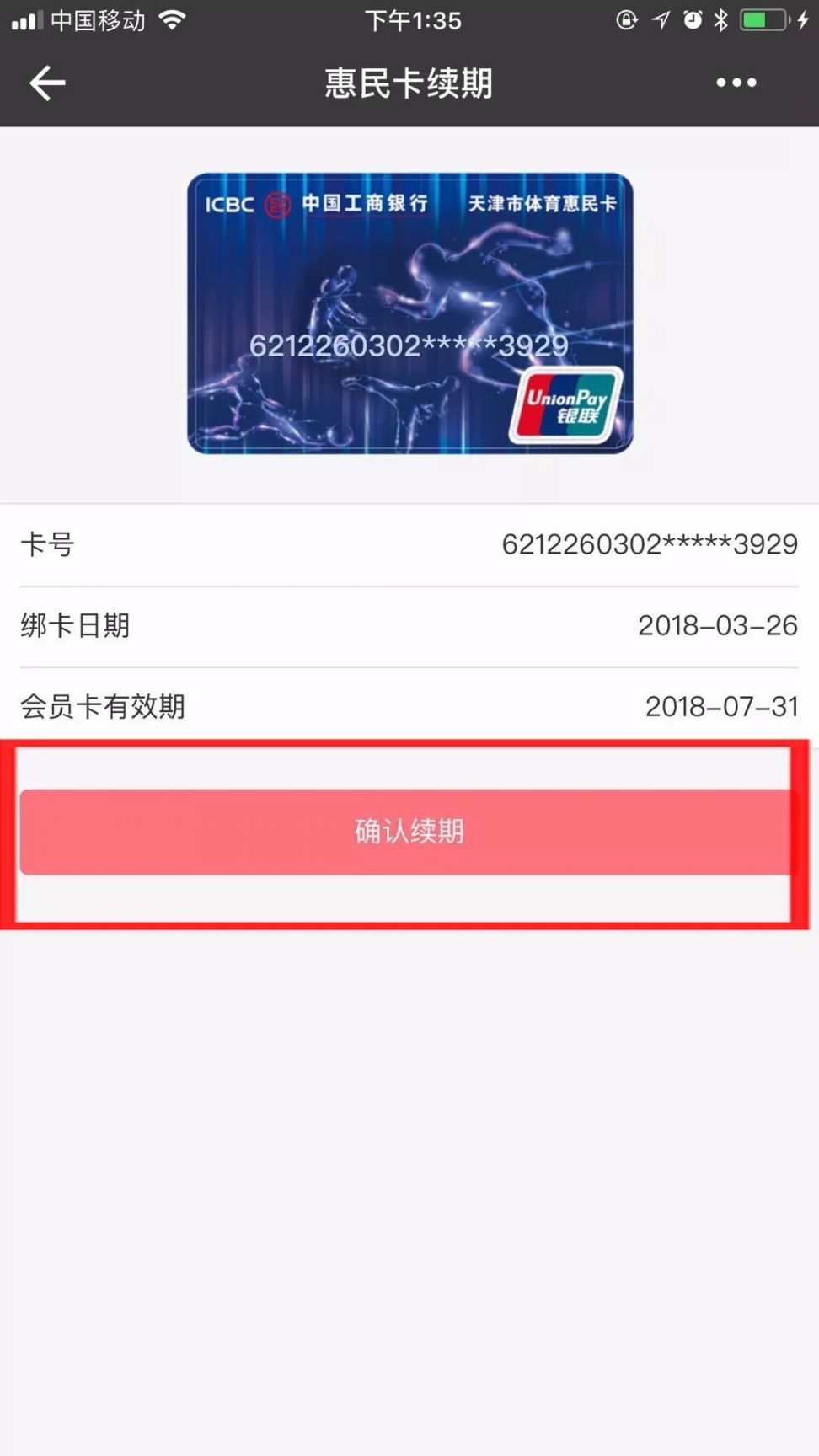The width and height of the screenshot is (819, 1456).
Task: Tap the 确认续期 confirm renewal button
Action: 409,832
